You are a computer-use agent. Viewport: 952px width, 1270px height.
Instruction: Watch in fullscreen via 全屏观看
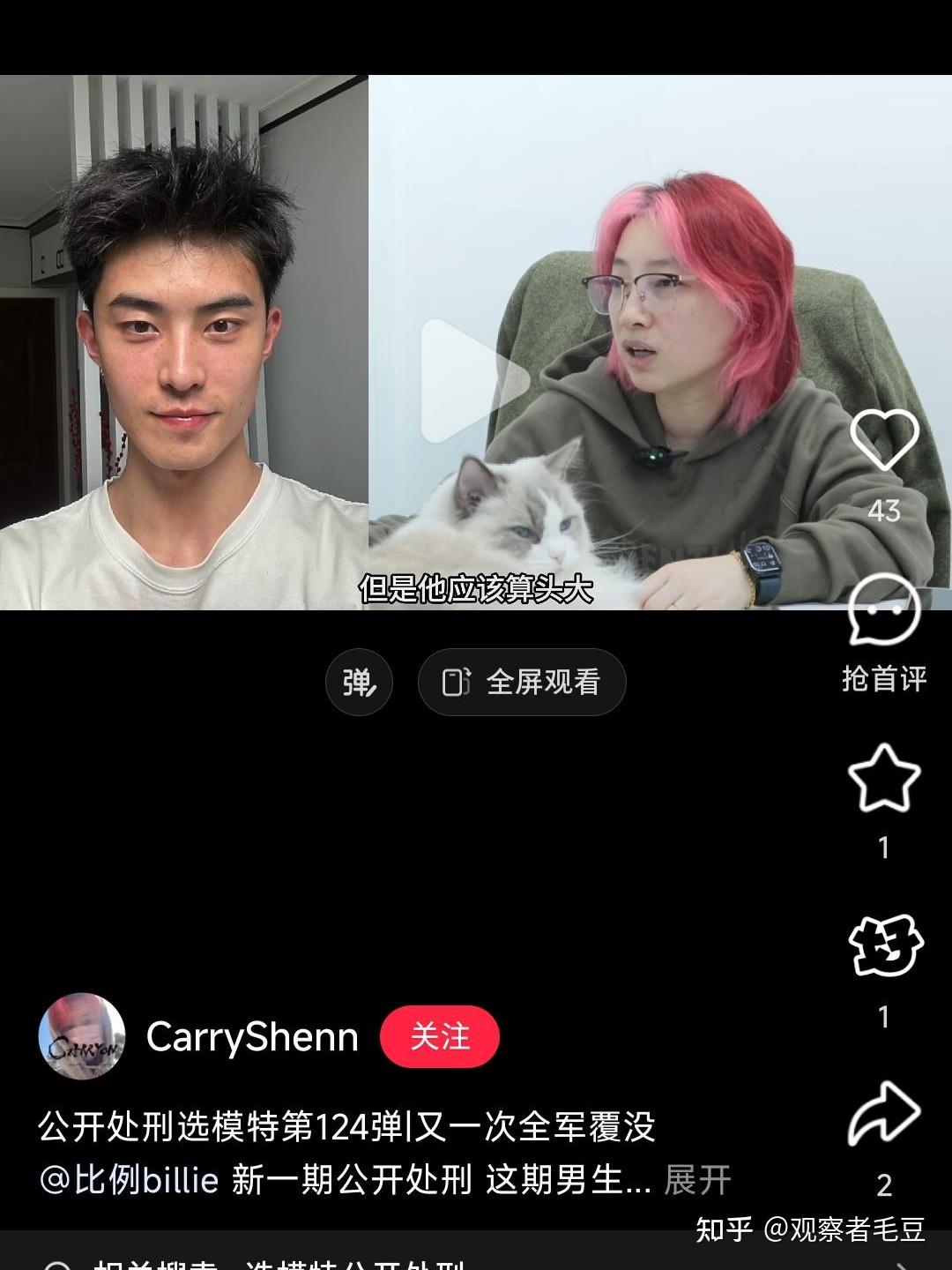pos(522,682)
